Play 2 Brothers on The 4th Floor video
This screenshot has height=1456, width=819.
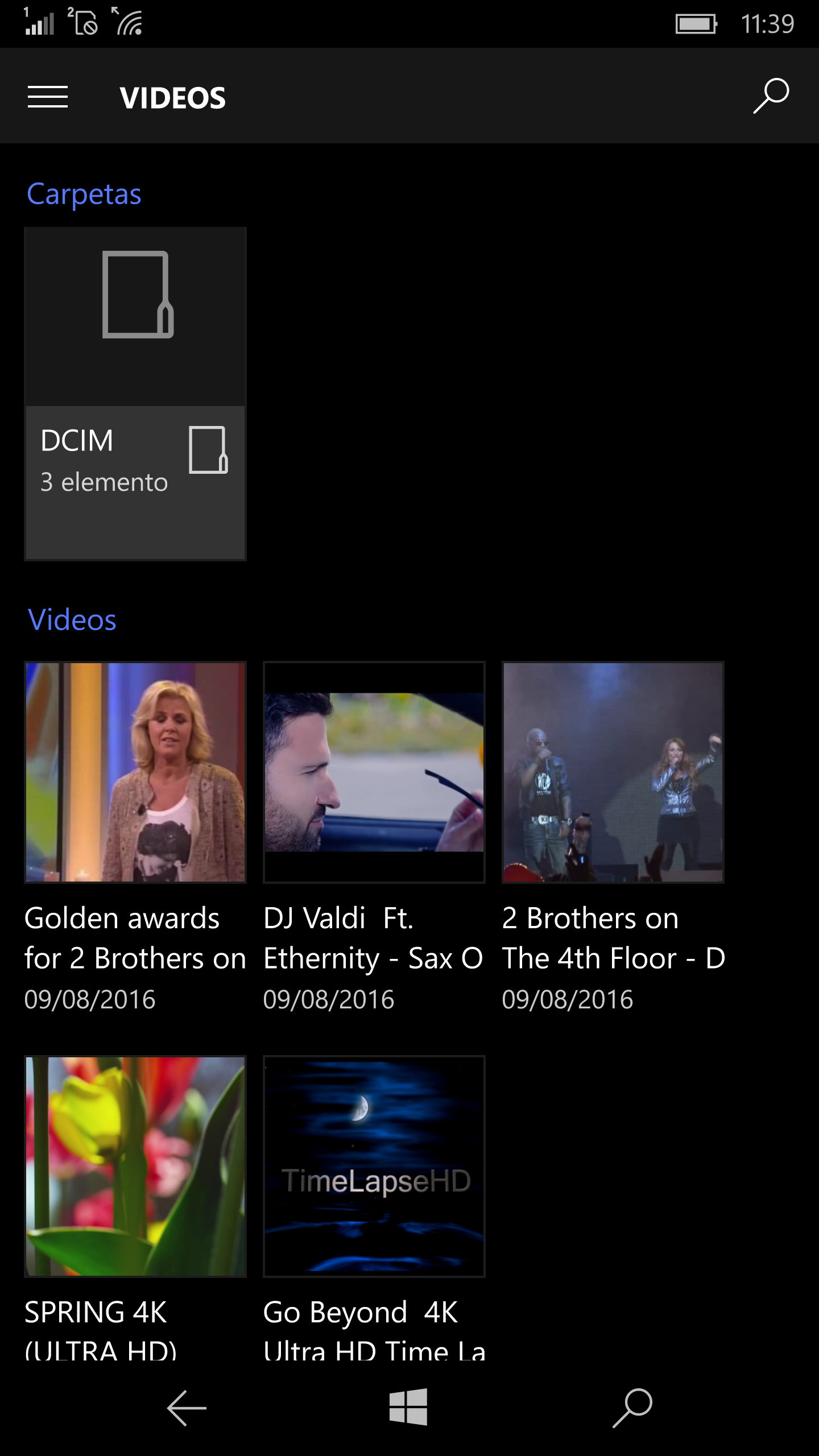(x=613, y=772)
